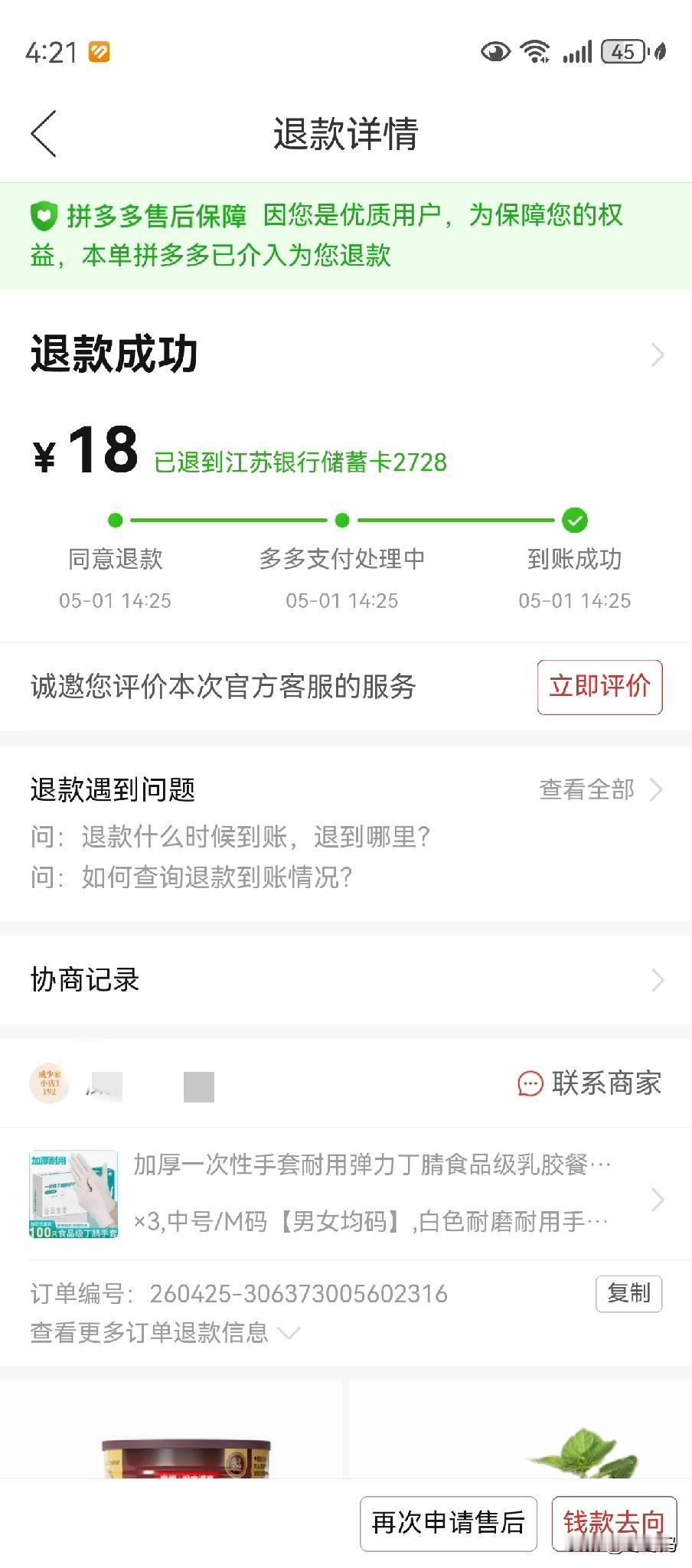The width and height of the screenshot is (692, 1568).
Task: Open the recommended green plant product card
Action: click(x=521, y=1430)
